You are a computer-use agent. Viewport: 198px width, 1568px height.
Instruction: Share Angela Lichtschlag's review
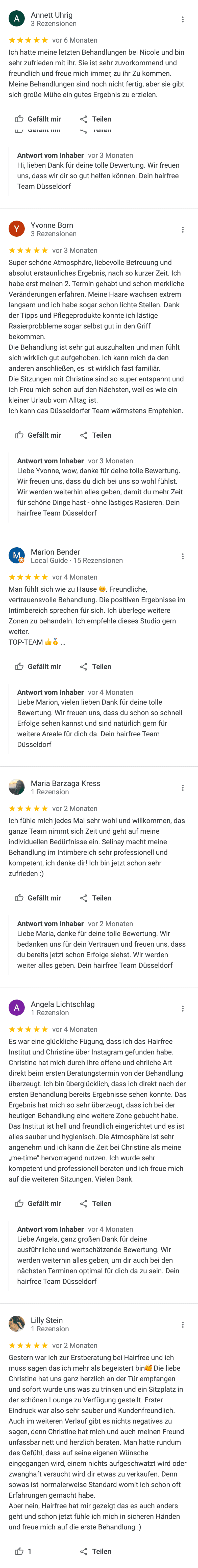click(96, 1203)
